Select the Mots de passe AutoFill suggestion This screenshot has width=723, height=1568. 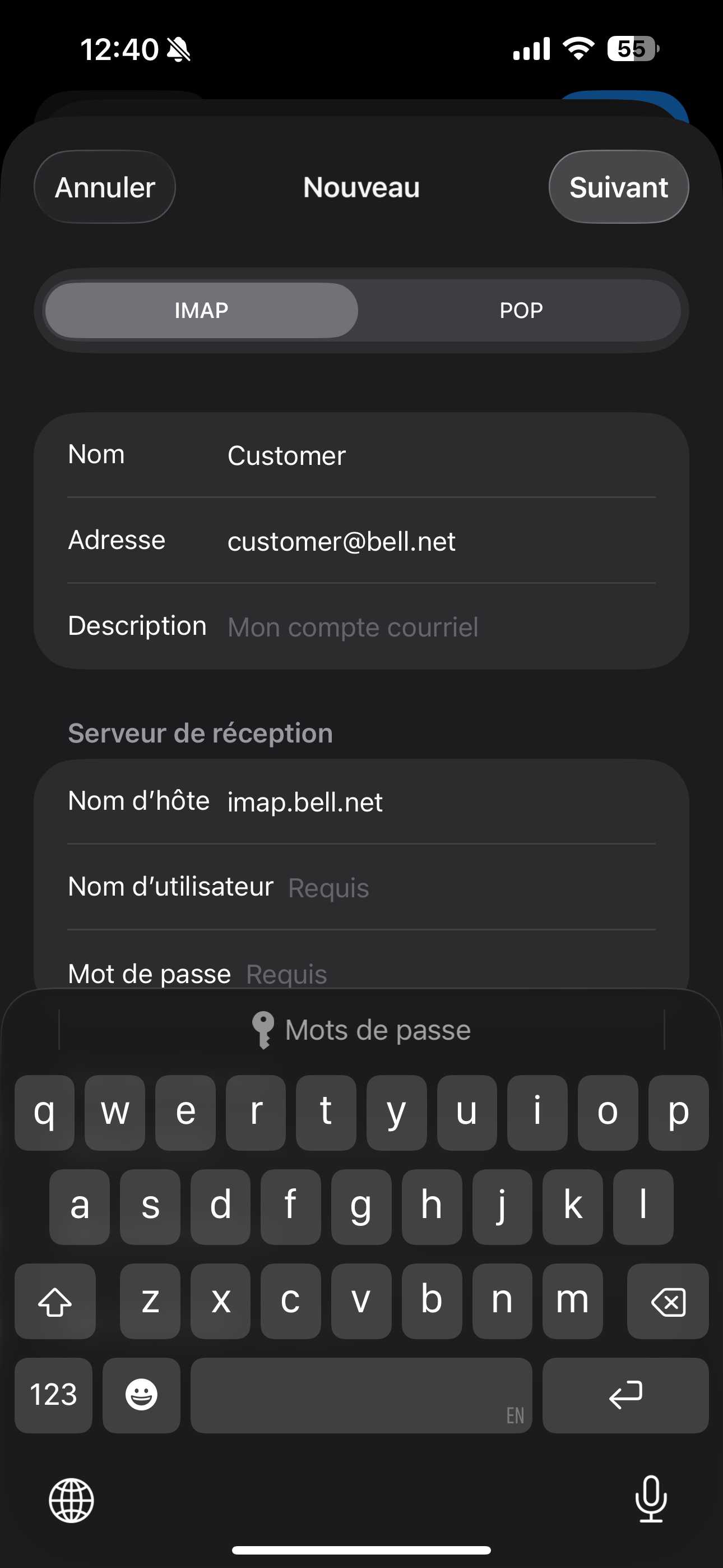[x=361, y=1029]
